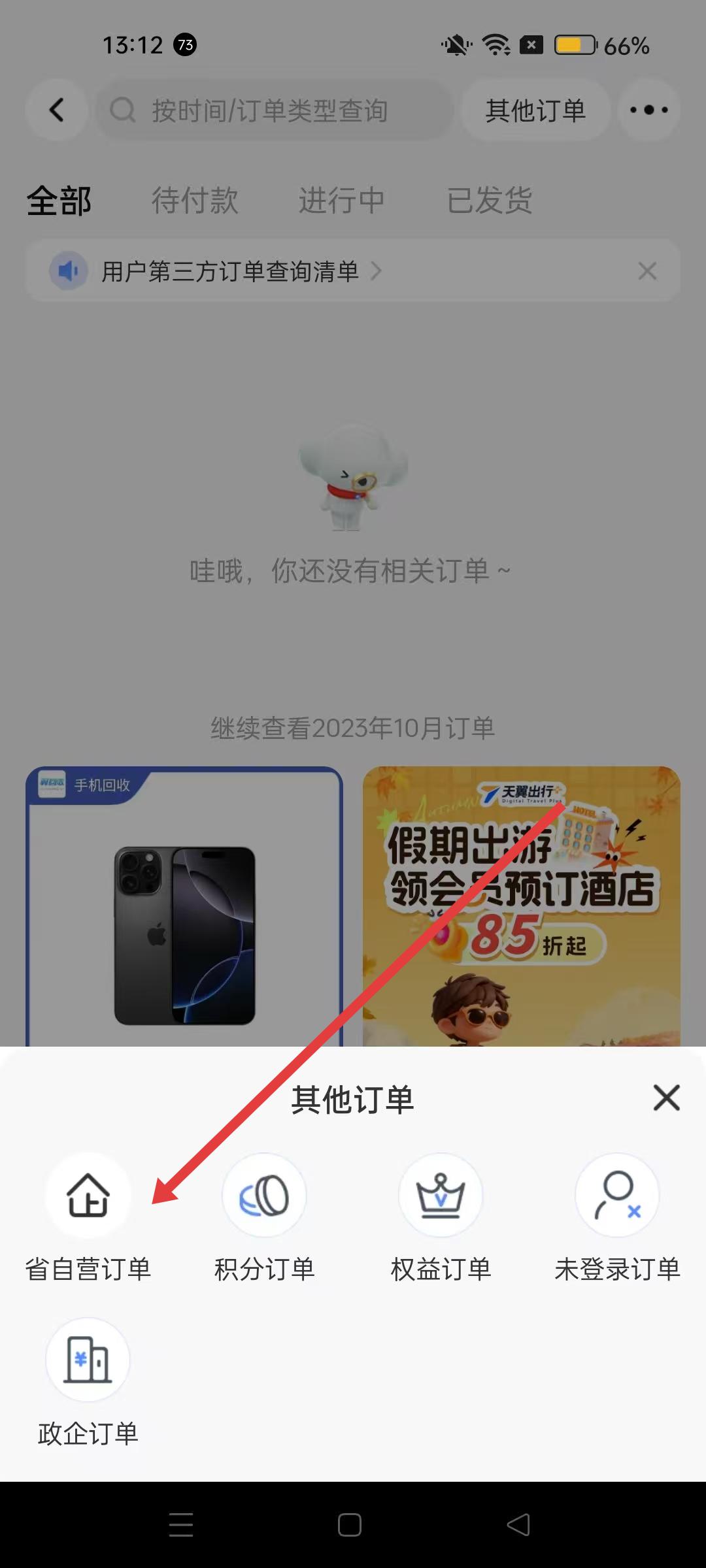
Task: Open 政企订单 orders
Action: 88,1360
